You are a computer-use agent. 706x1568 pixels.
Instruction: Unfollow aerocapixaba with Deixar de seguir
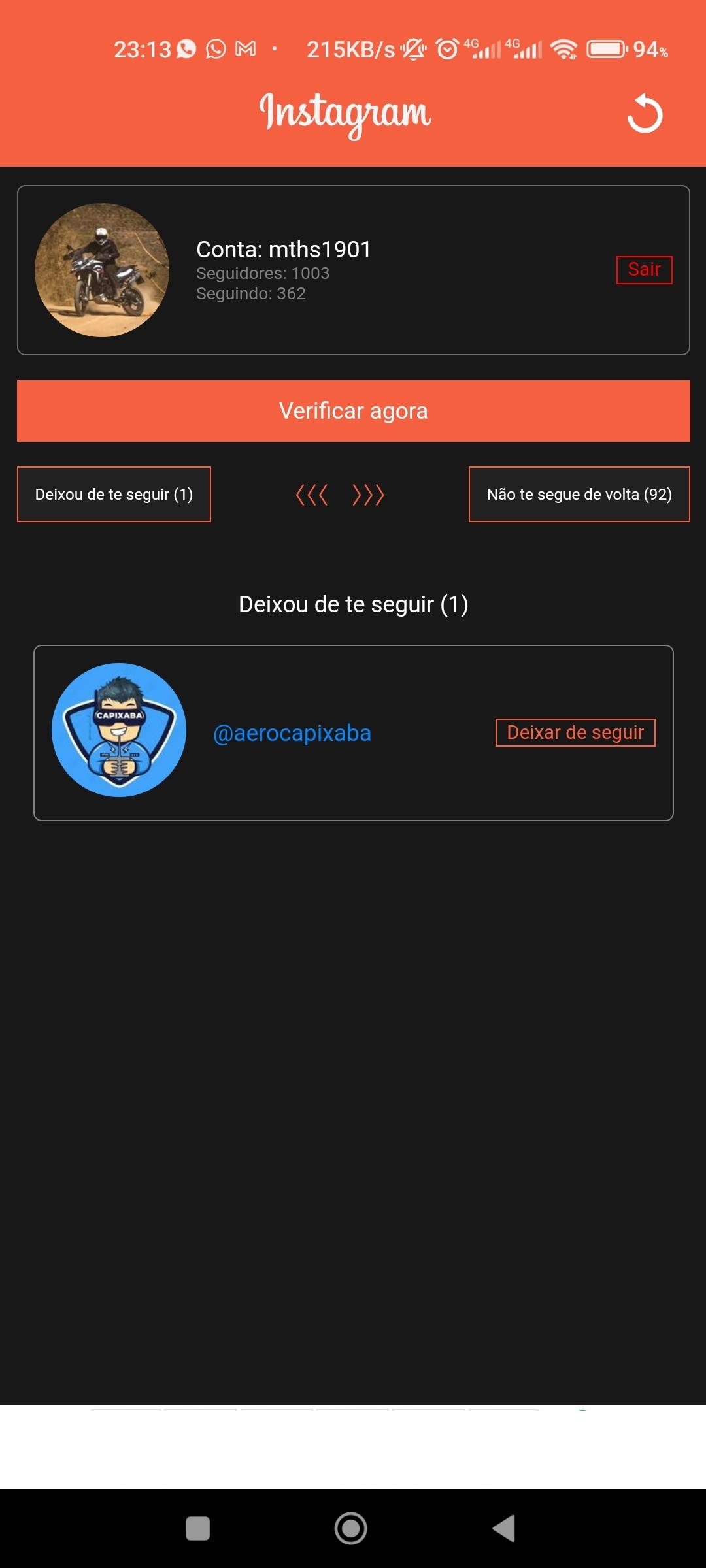pos(575,732)
